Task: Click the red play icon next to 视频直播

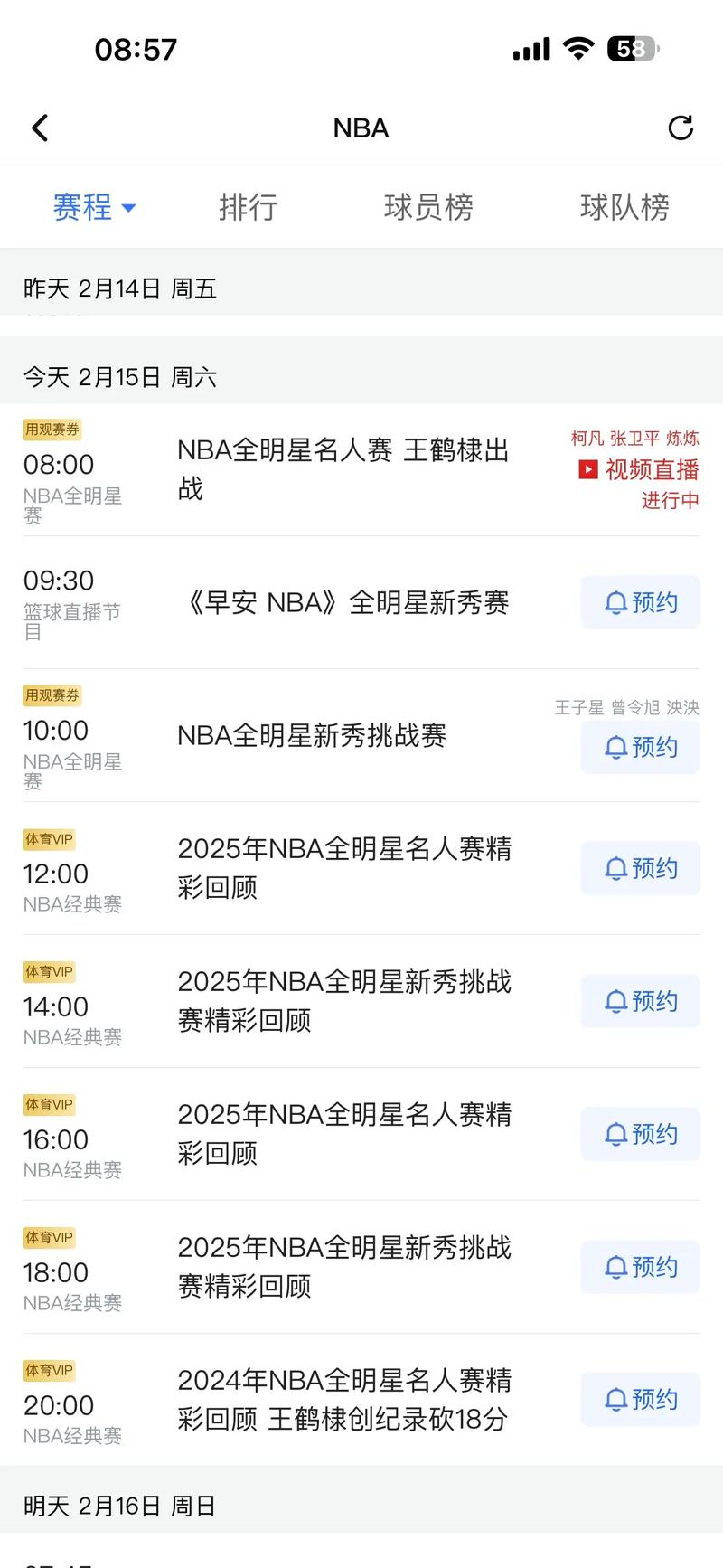Action: click(x=588, y=470)
